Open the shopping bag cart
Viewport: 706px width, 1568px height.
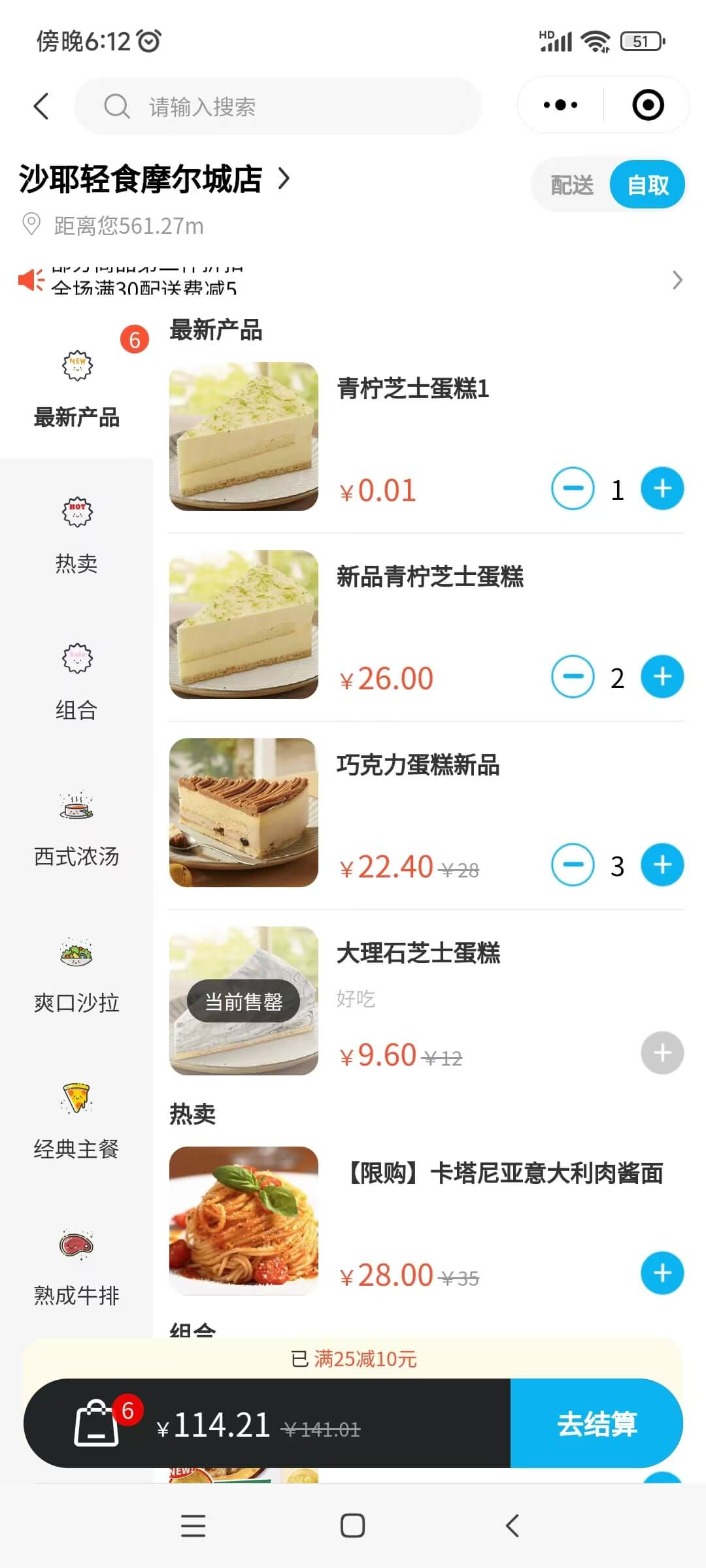98,1423
